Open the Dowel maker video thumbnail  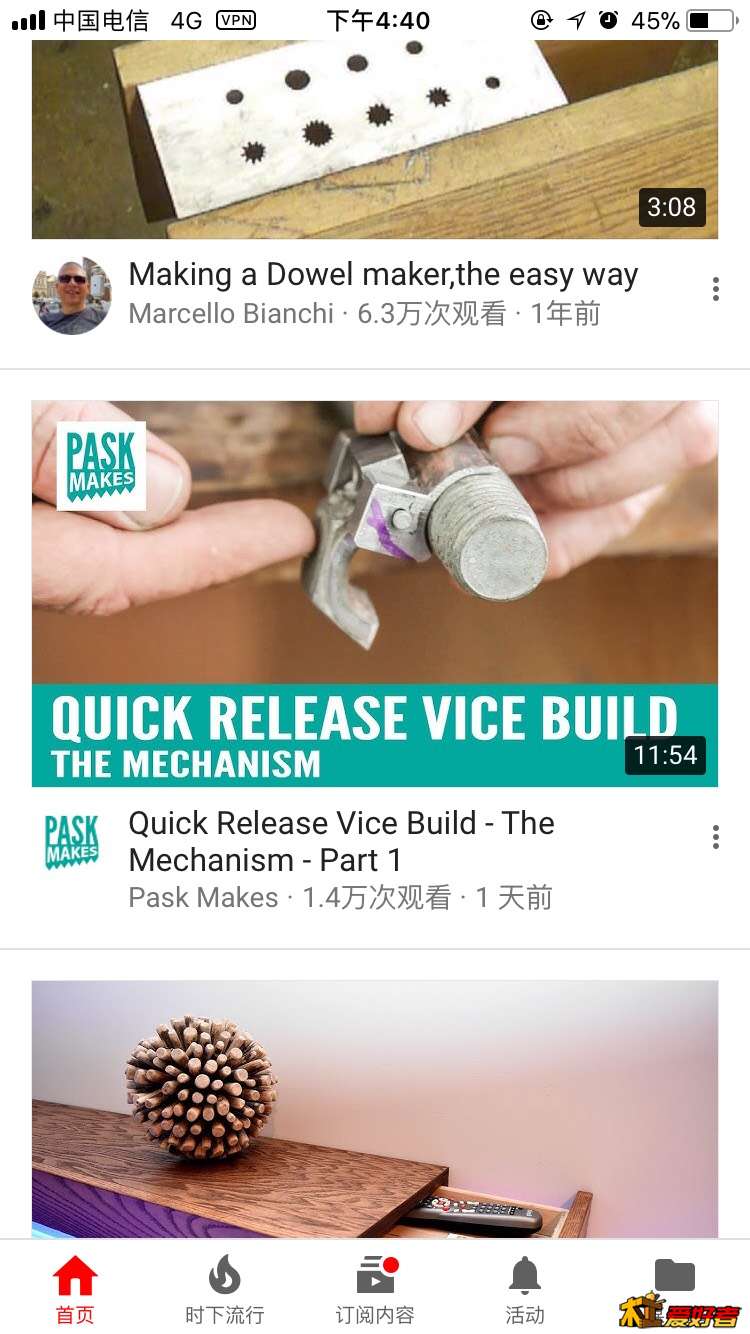coord(374,138)
